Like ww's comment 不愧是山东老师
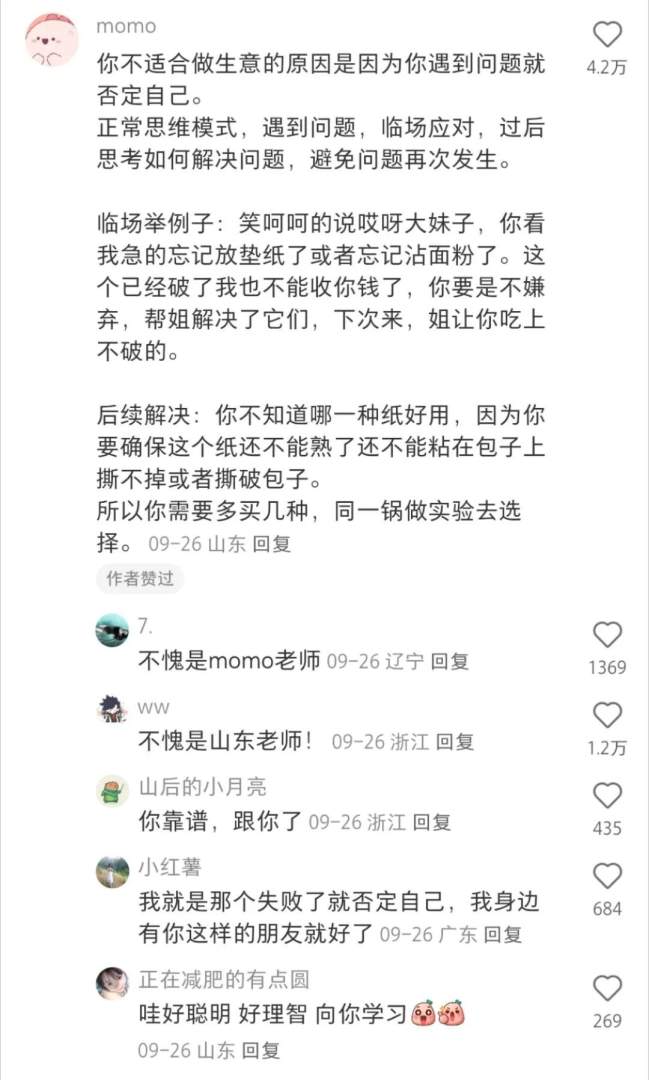Image resolution: width=649 pixels, height=1080 pixels. tap(607, 715)
